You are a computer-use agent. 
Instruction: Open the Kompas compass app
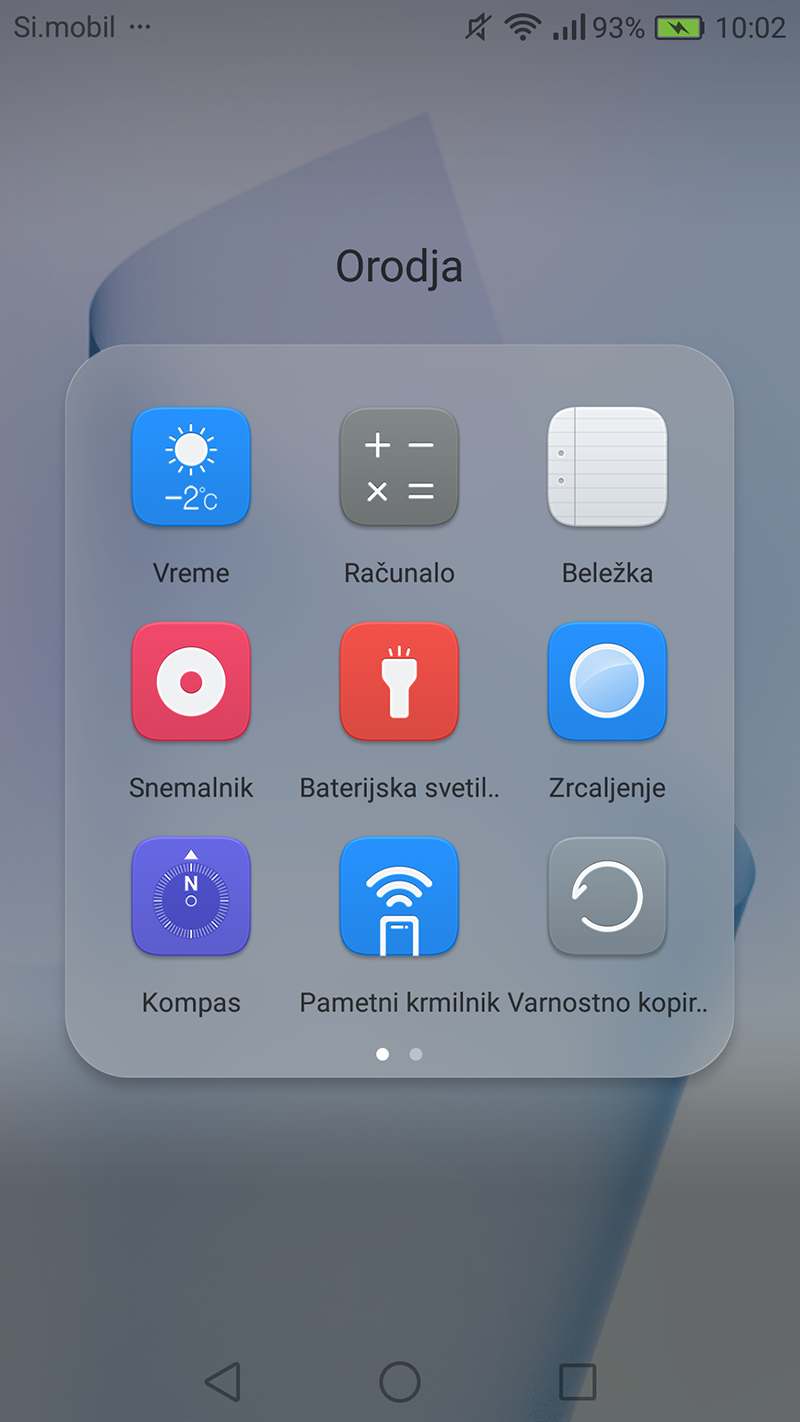pyautogui.click(x=191, y=897)
